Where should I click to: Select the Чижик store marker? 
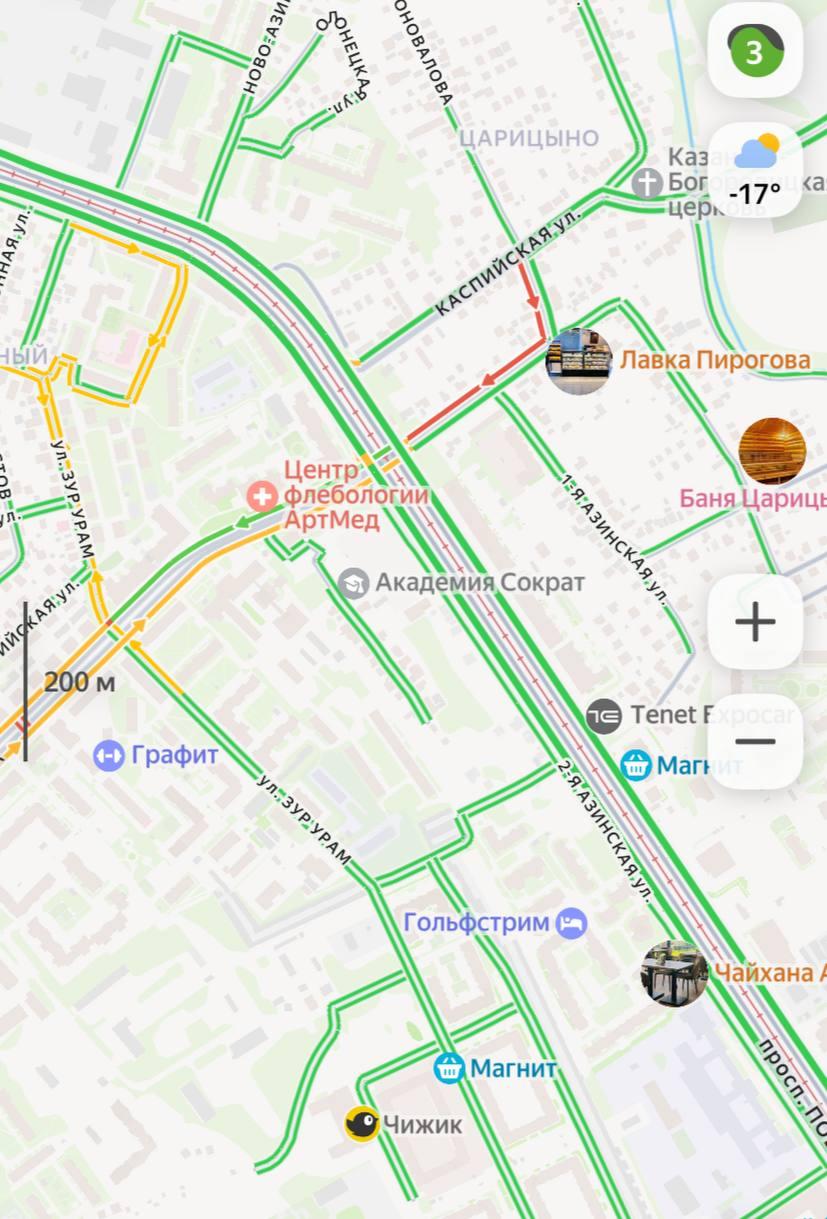362,1125
